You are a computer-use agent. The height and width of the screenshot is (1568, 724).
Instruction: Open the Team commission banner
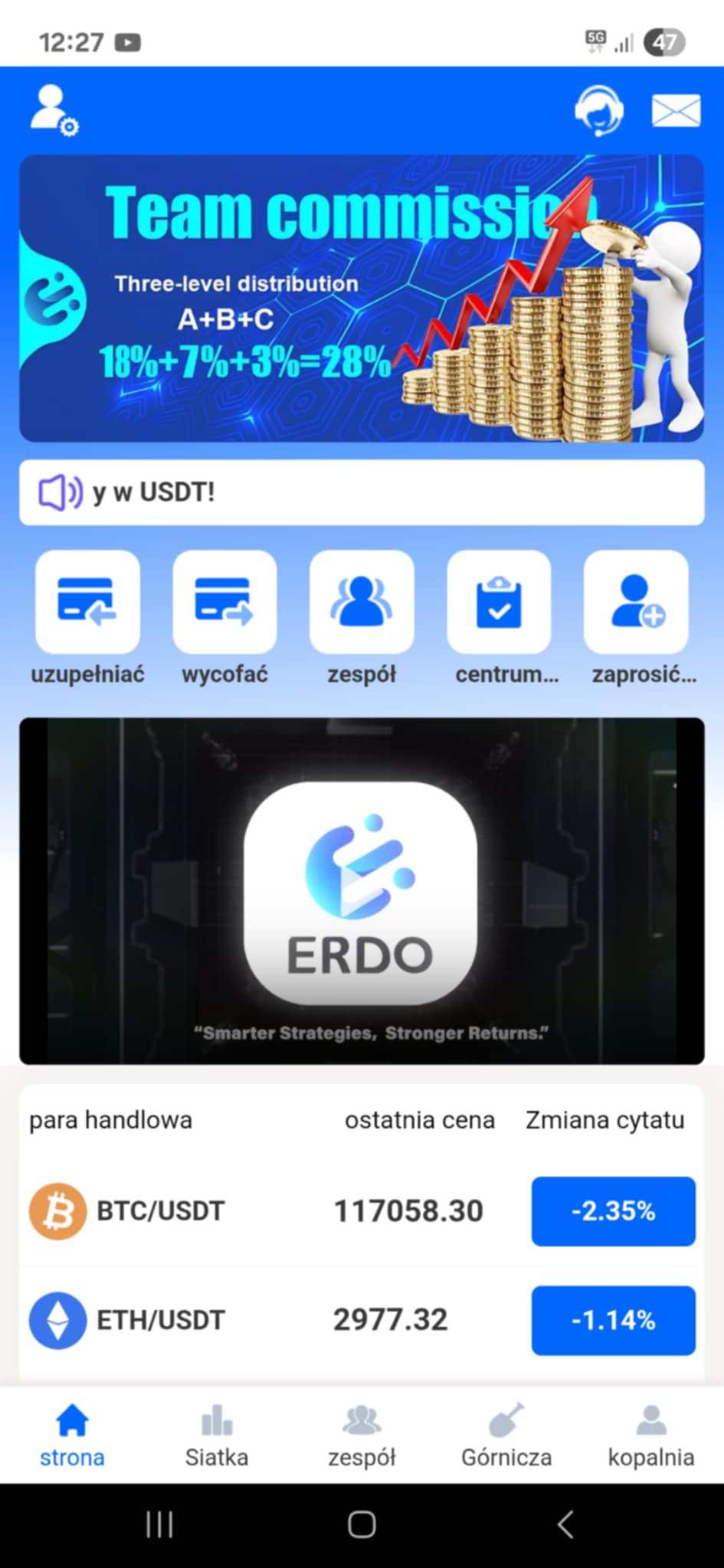pyautogui.click(x=362, y=298)
